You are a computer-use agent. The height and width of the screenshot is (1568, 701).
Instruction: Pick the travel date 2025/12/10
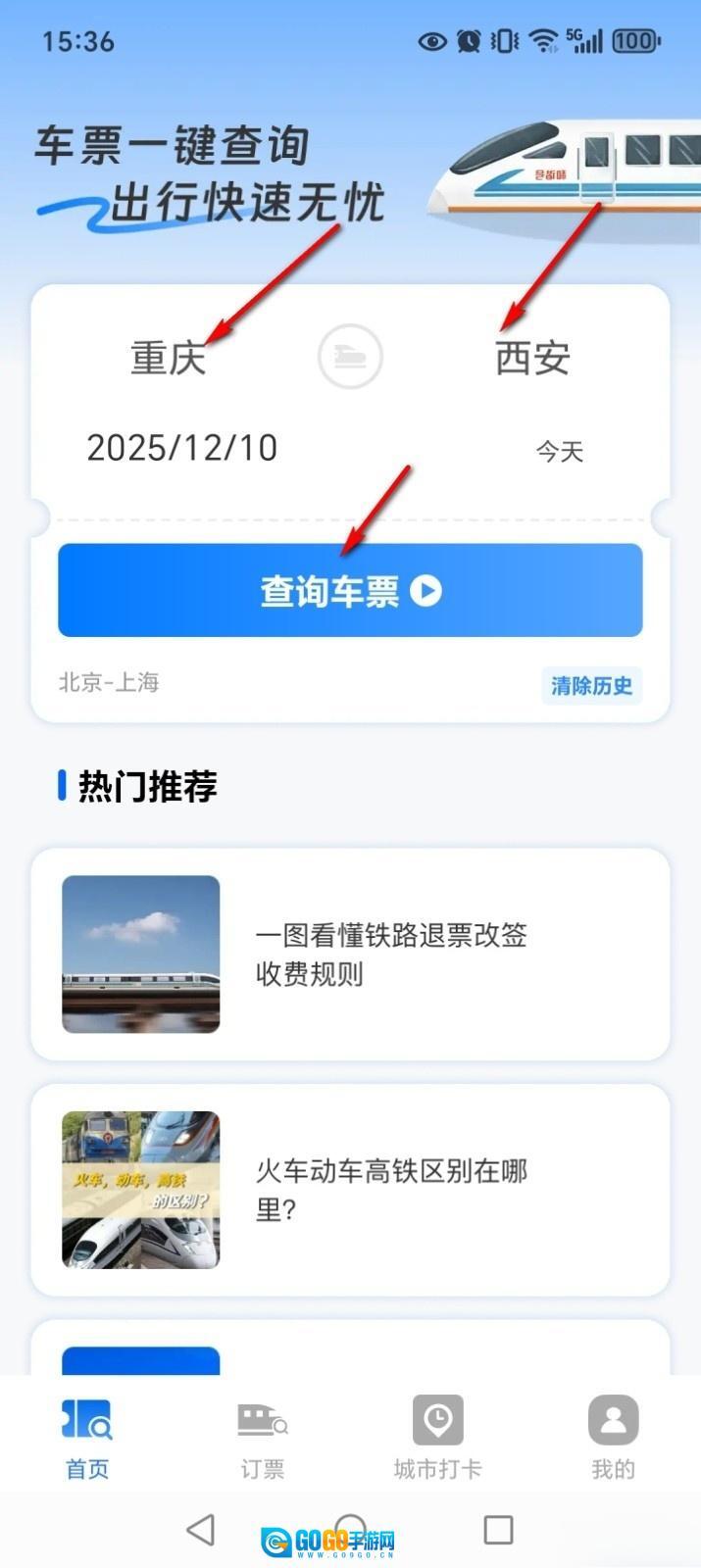[182, 448]
